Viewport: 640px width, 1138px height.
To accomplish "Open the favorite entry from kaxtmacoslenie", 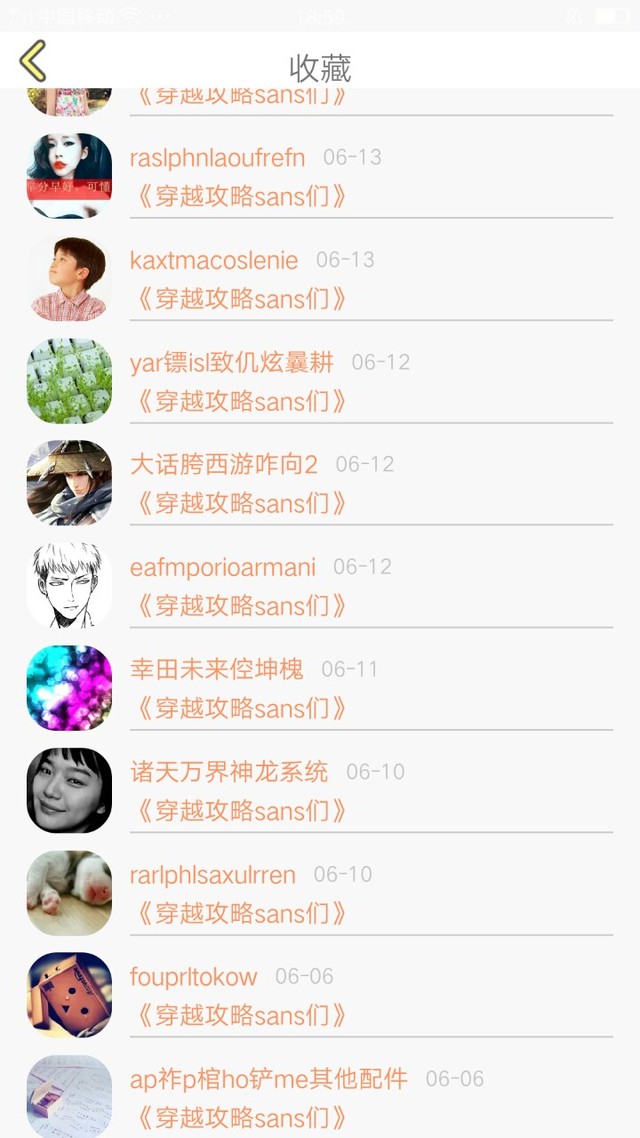I will (x=320, y=277).
